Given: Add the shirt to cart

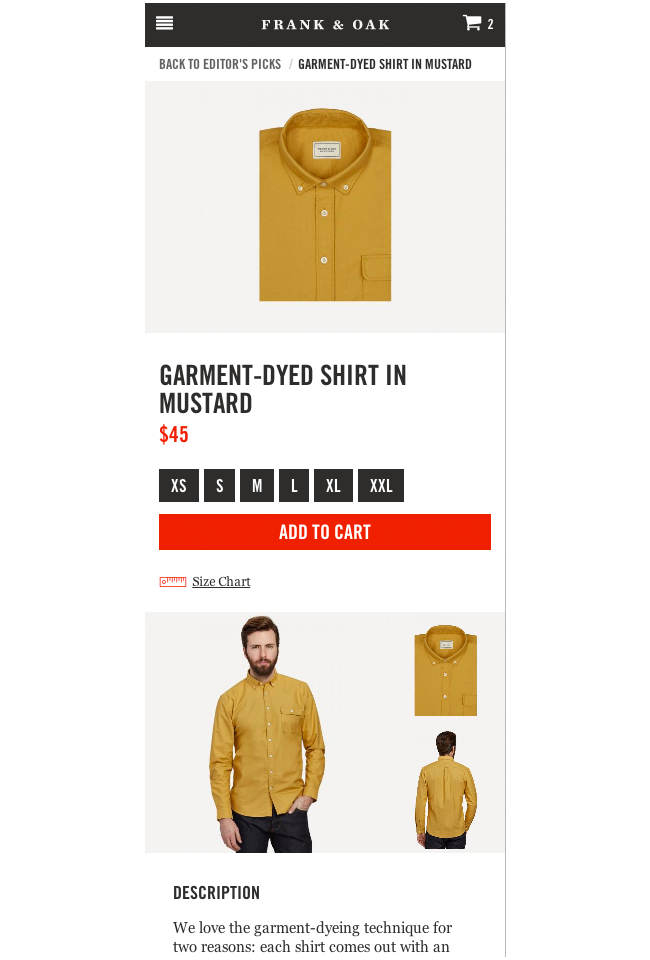Looking at the screenshot, I should point(325,532).
